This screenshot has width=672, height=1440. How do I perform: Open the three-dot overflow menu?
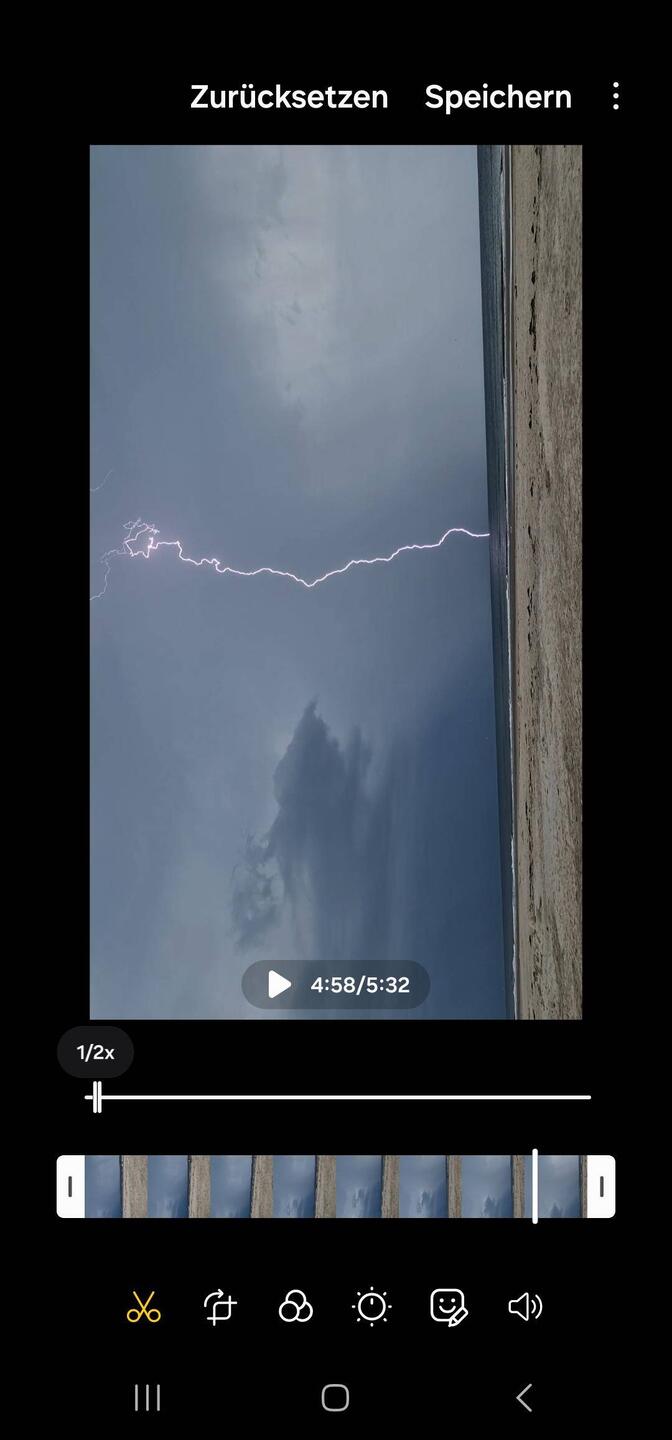click(616, 96)
